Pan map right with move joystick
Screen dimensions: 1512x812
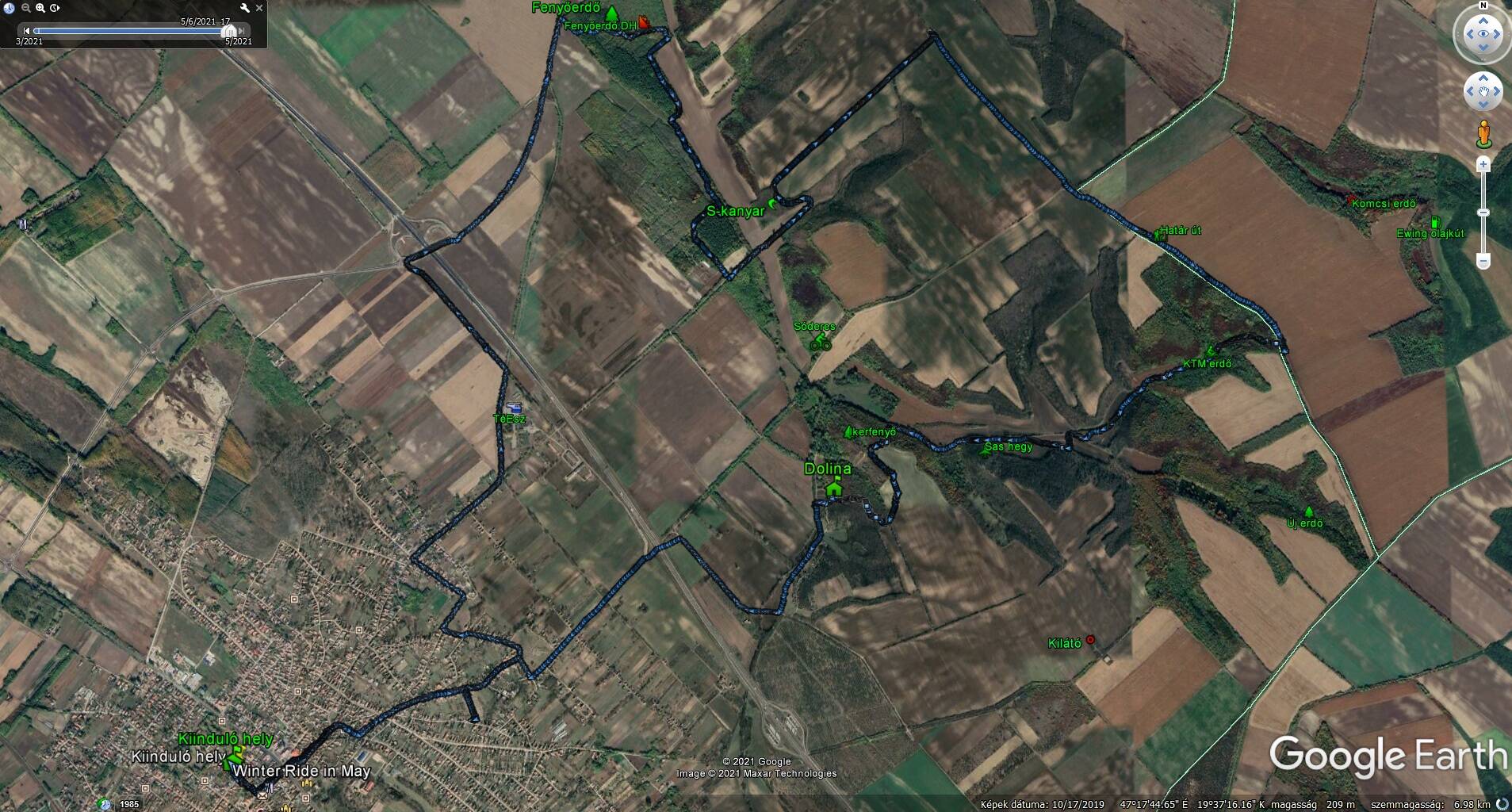point(1497,92)
